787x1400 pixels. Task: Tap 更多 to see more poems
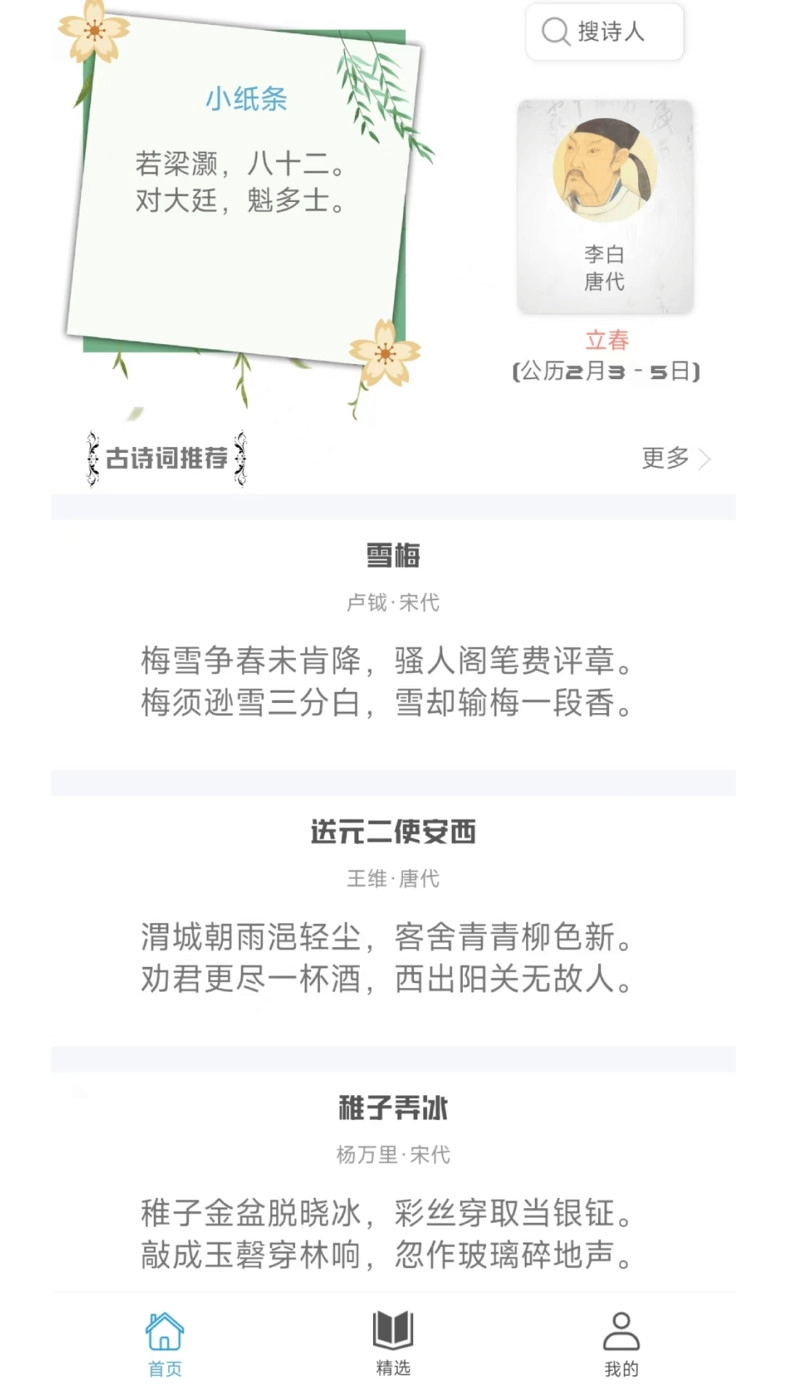point(676,459)
